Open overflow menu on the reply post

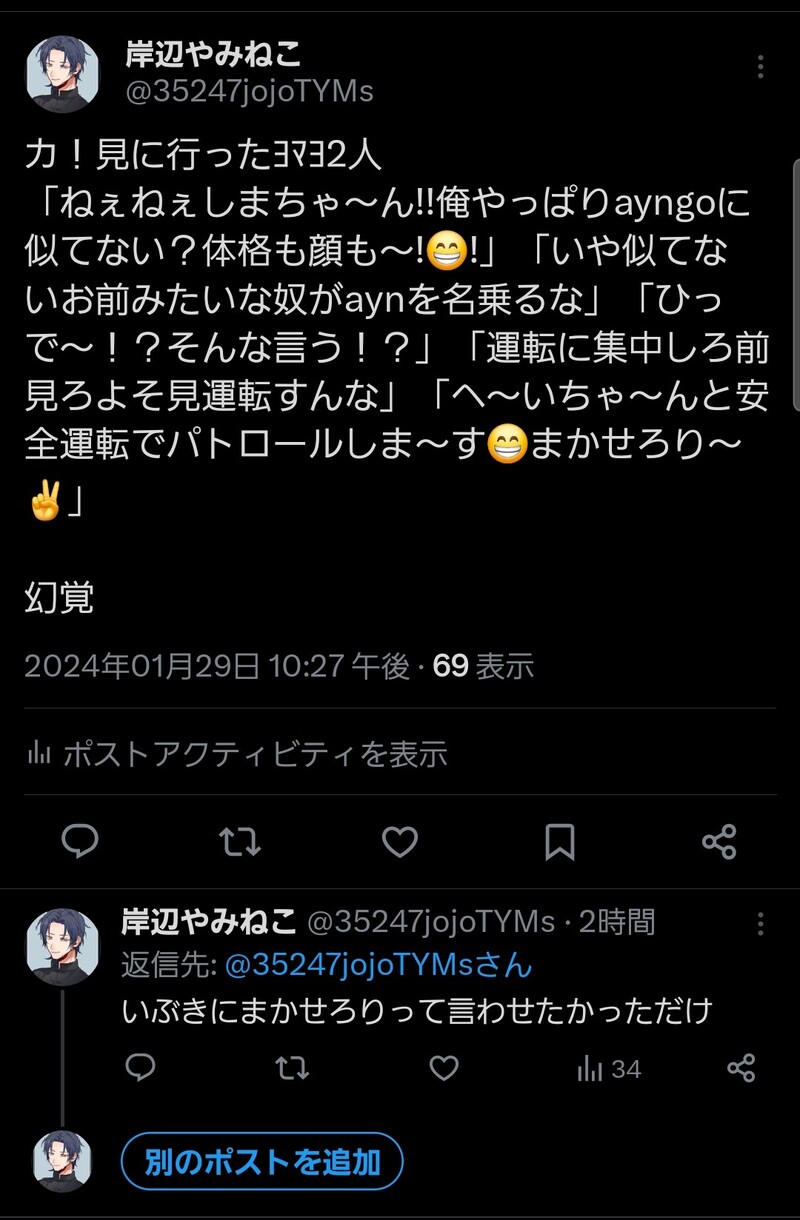click(x=761, y=923)
